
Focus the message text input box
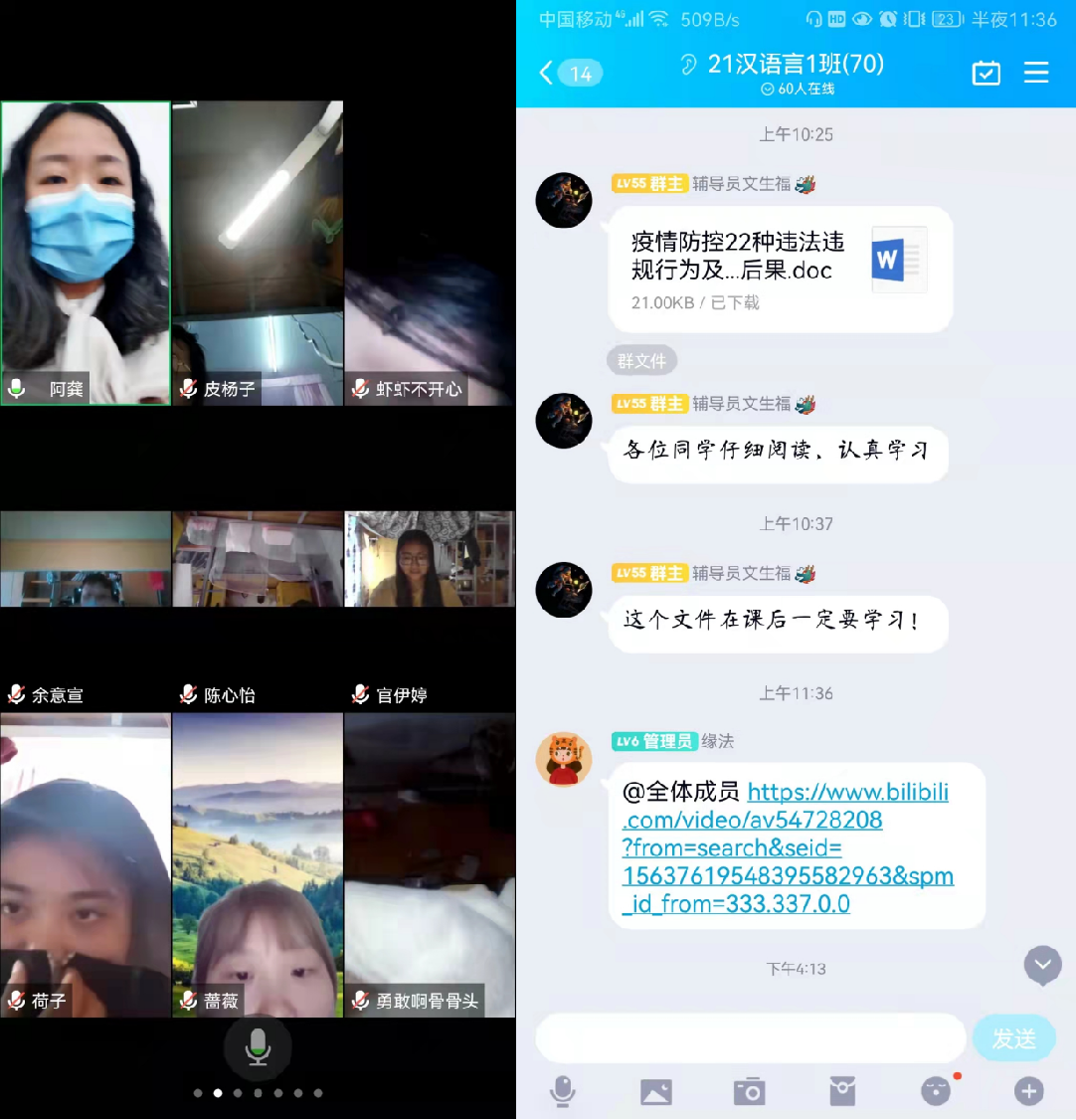750,1038
